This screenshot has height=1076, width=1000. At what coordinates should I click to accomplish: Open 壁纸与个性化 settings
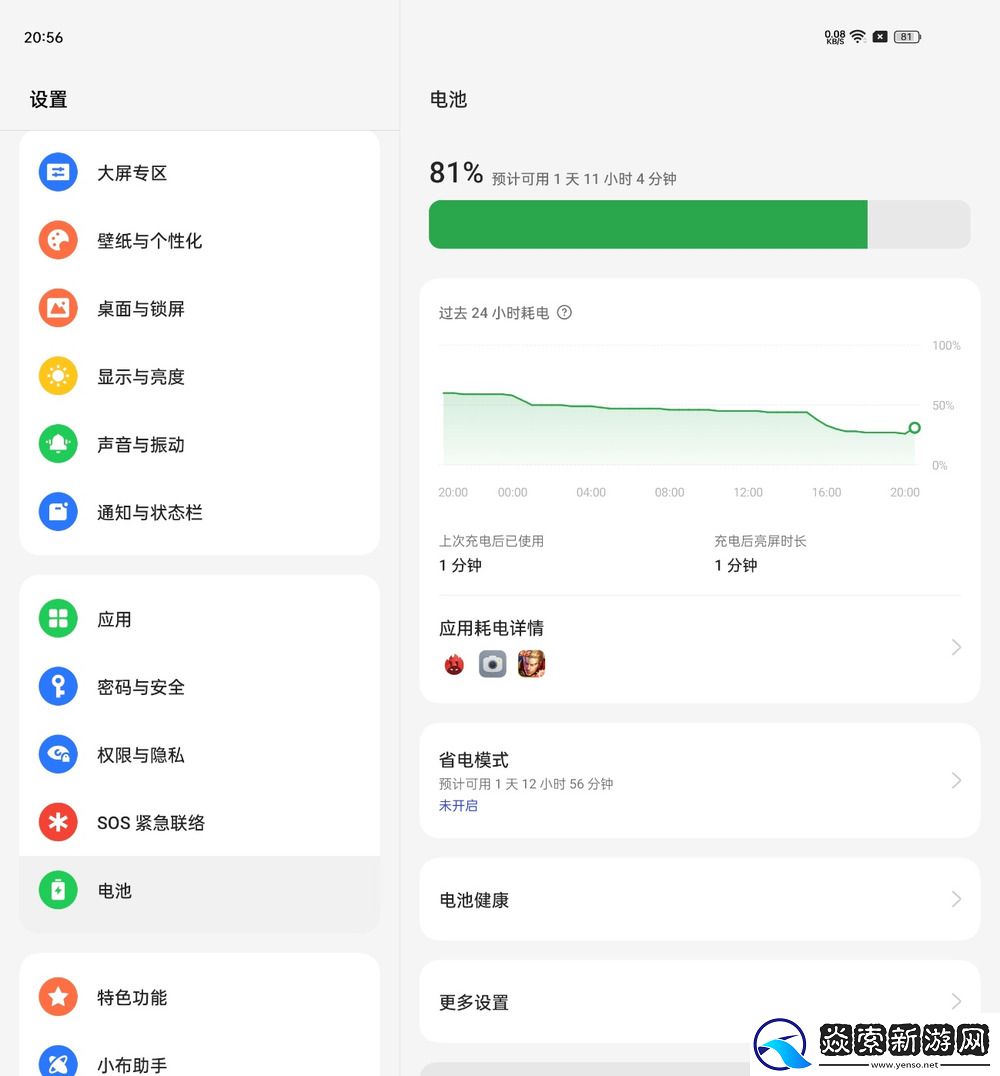(199, 241)
